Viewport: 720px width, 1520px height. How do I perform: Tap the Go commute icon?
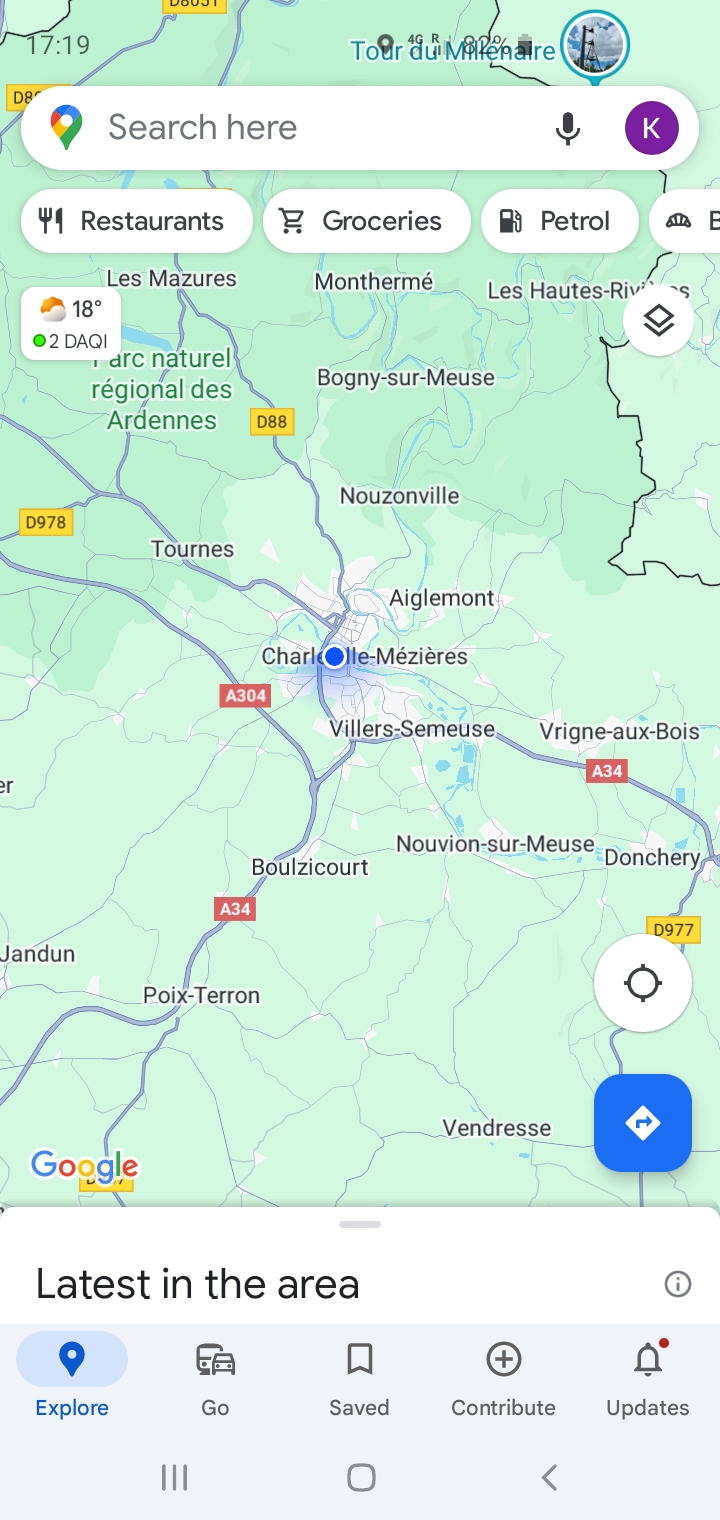coord(215,1359)
